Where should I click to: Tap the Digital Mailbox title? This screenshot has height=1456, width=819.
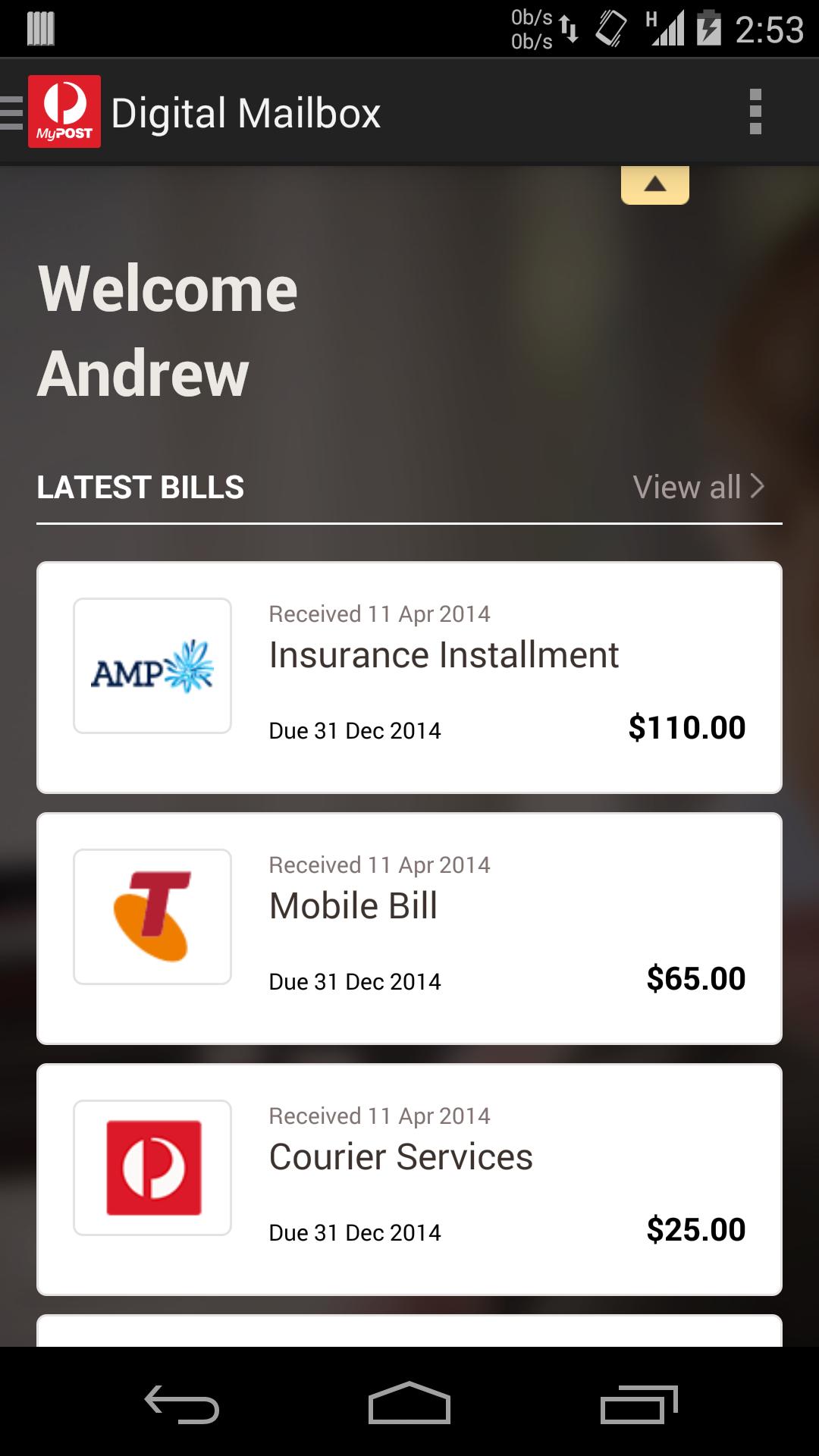tap(246, 111)
